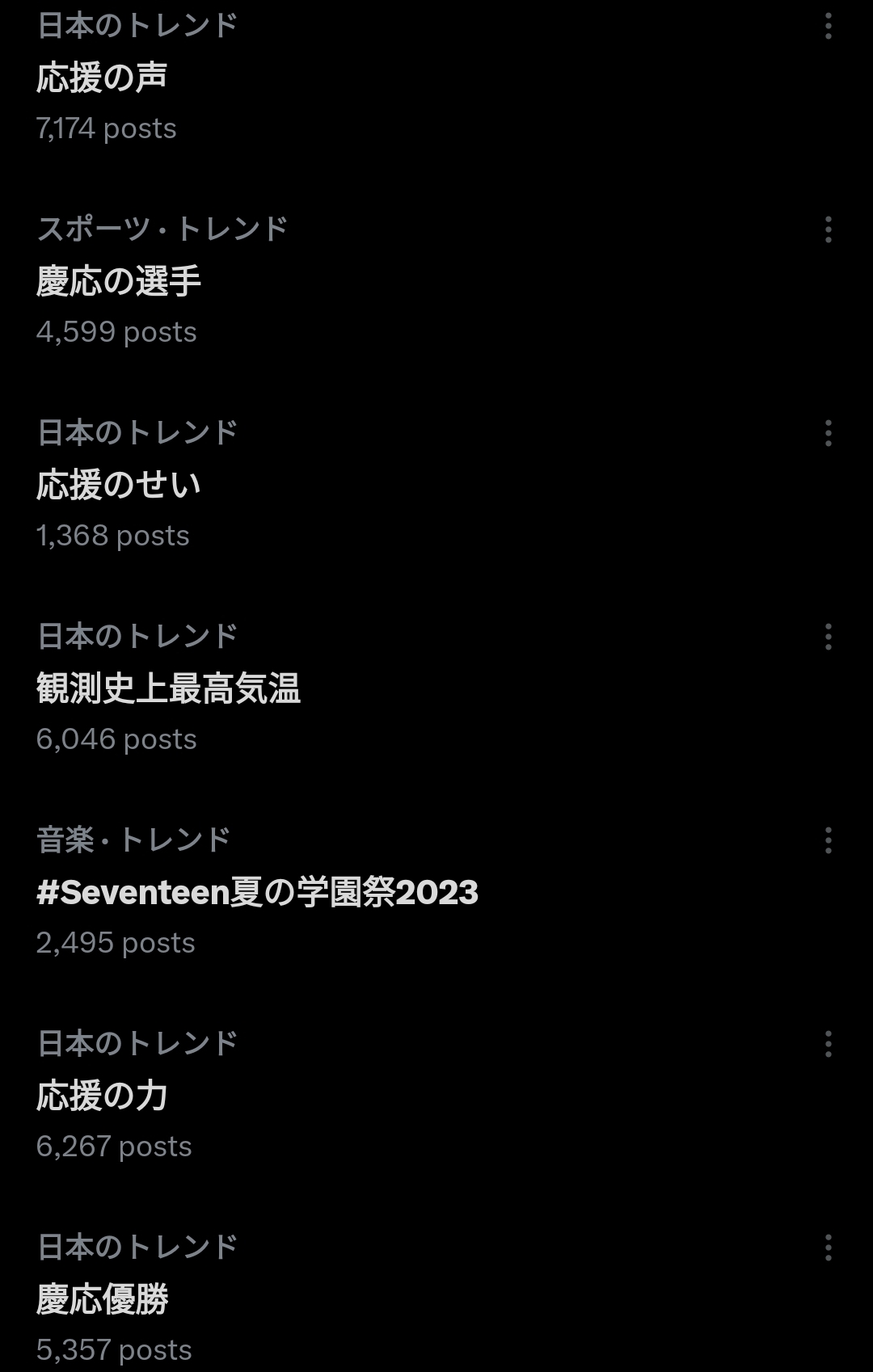Open the trend 慶応優勝
Image resolution: width=873 pixels, height=1372 pixels.
pyautogui.click(x=102, y=1300)
